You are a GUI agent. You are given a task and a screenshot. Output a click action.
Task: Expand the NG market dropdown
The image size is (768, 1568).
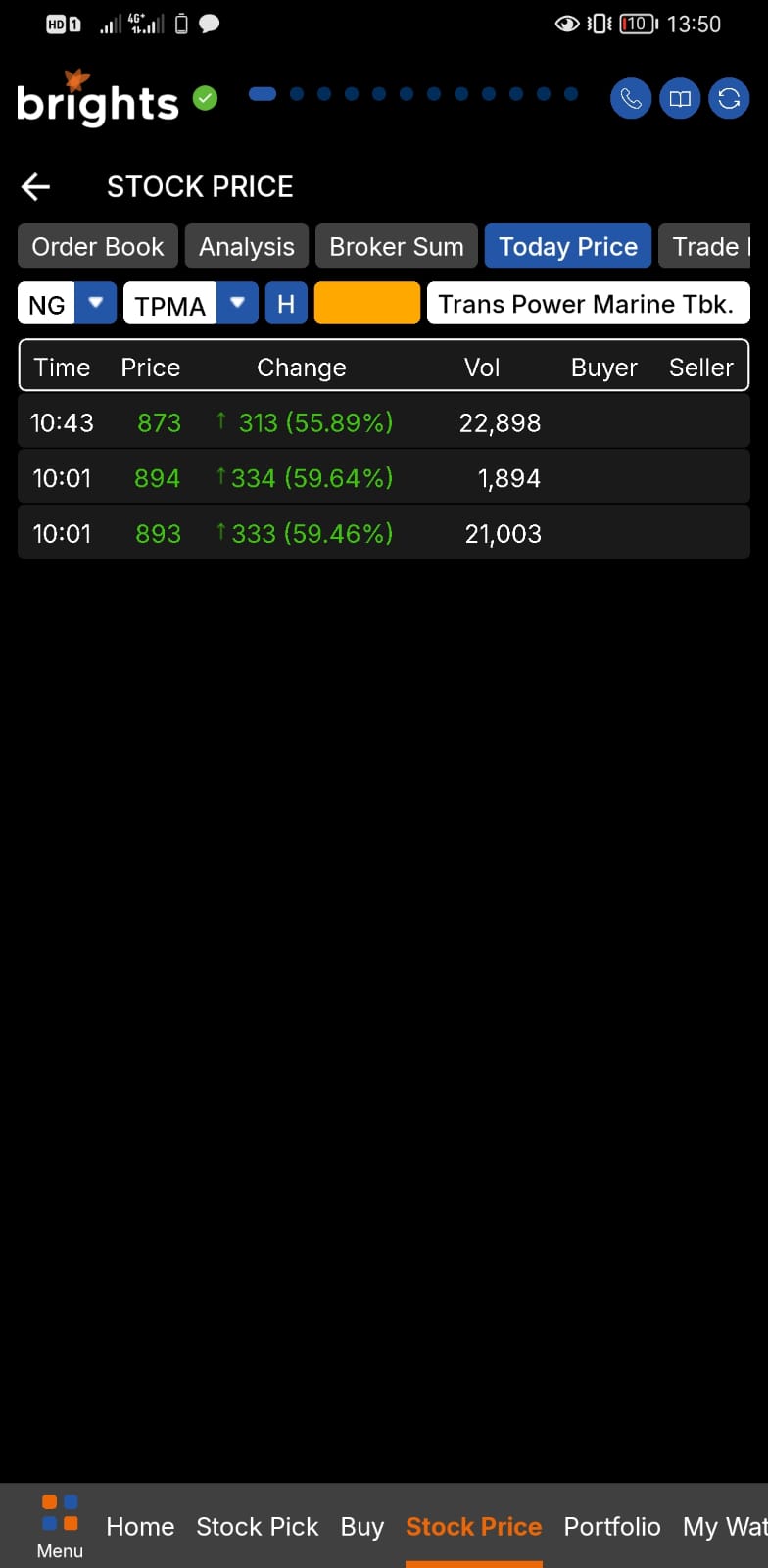(x=95, y=303)
